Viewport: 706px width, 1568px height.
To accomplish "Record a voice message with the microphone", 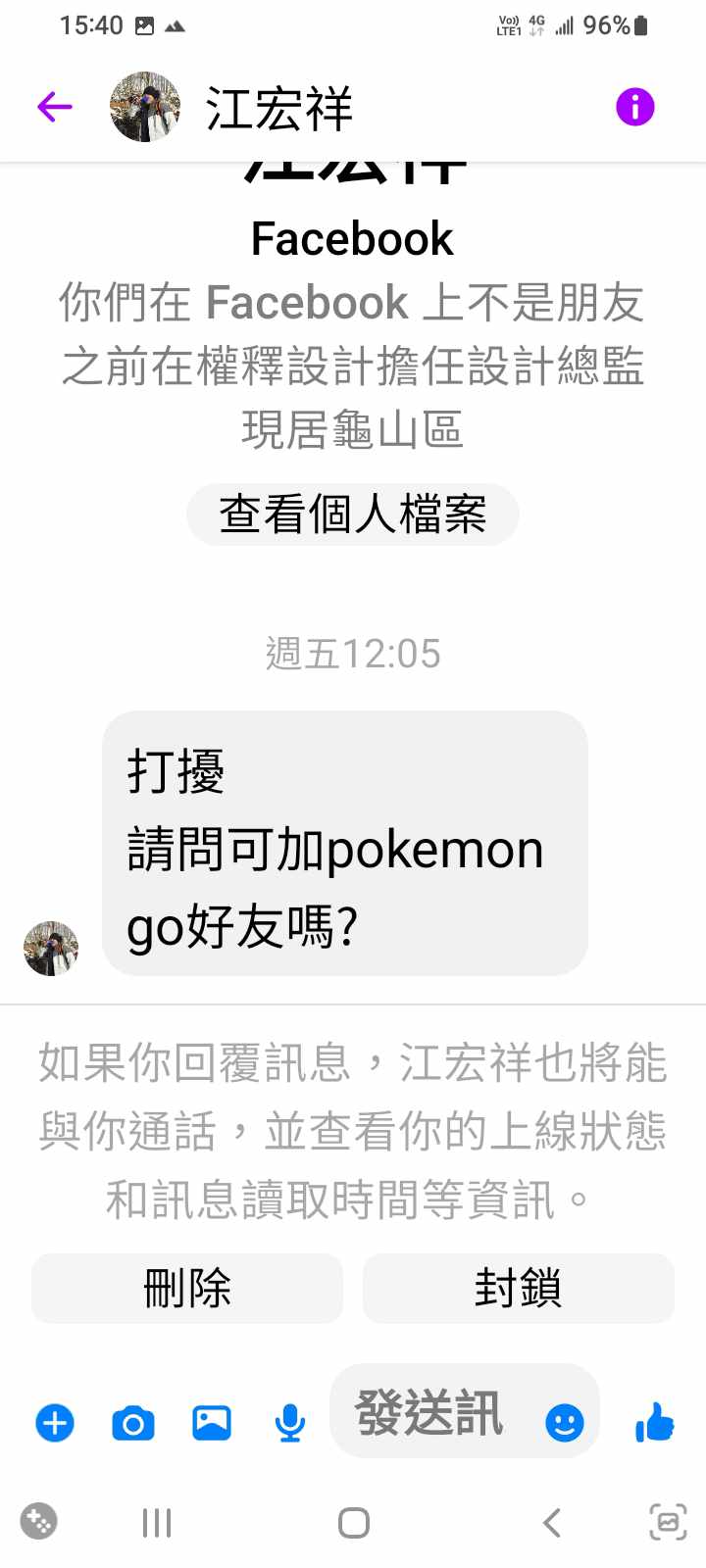I will (x=289, y=1422).
